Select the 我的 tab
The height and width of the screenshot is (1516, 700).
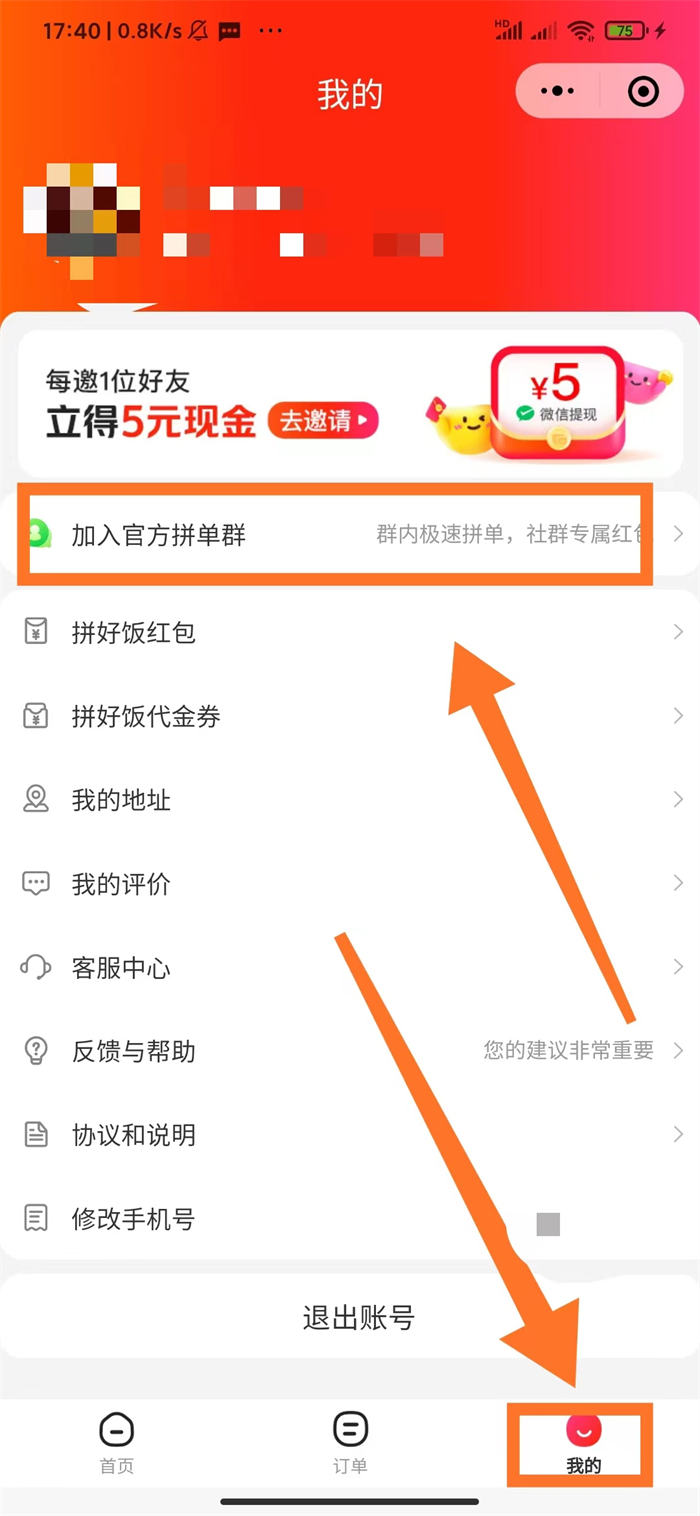pos(583,1445)
